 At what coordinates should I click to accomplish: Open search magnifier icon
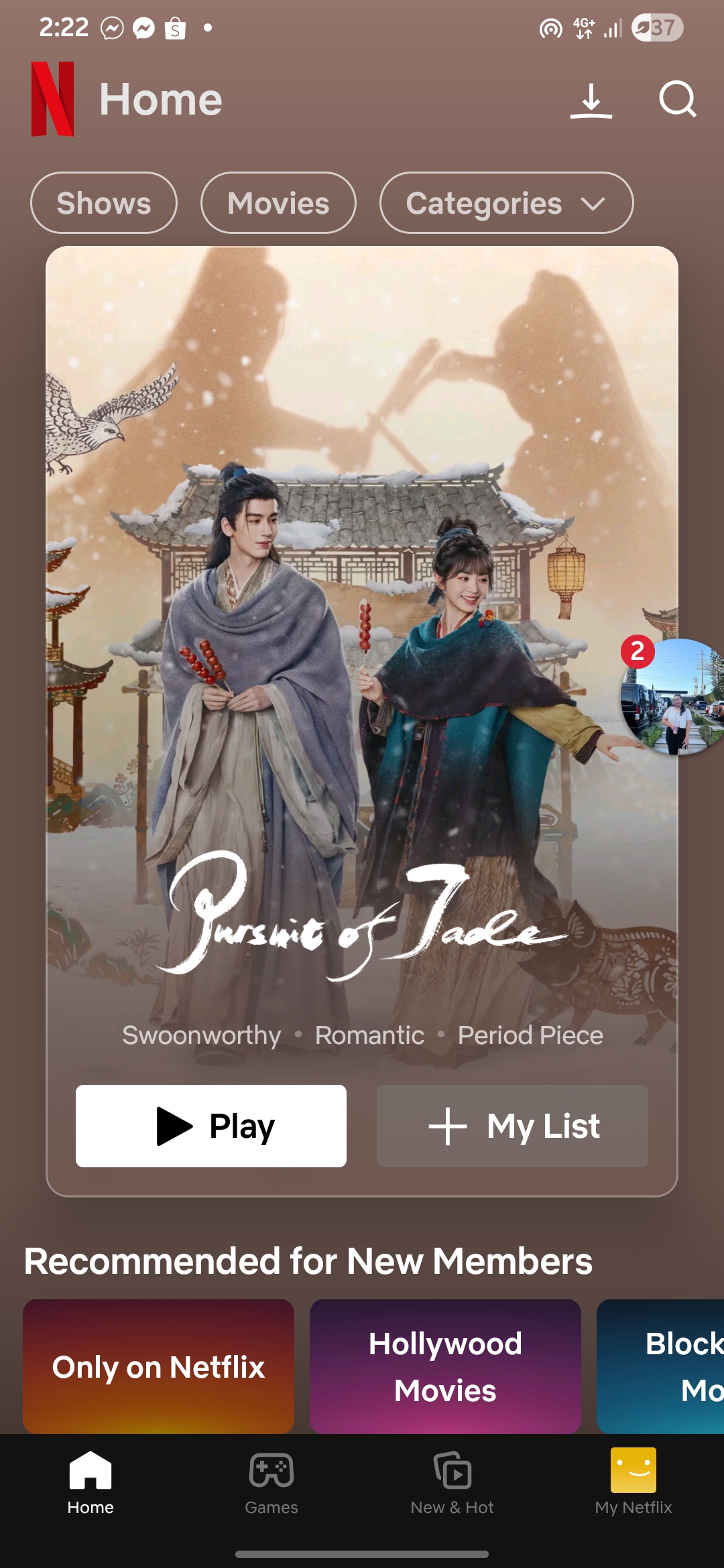click(x=677, y=100)
